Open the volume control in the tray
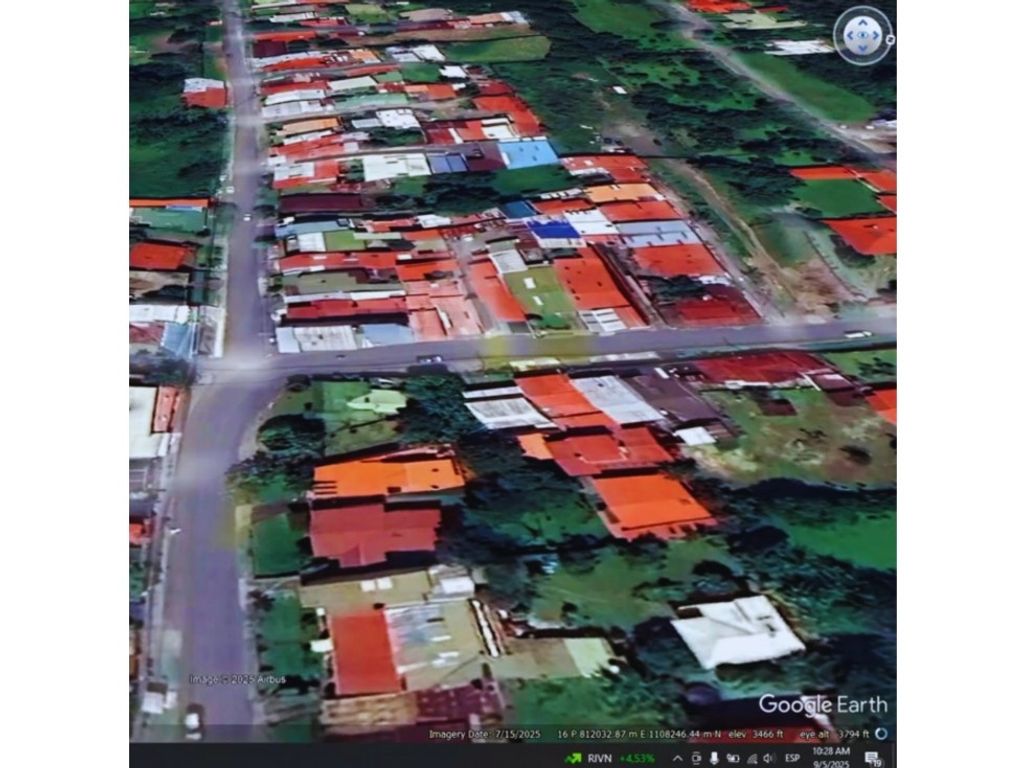The image size is (1024, 768). [x=767, y=758]
